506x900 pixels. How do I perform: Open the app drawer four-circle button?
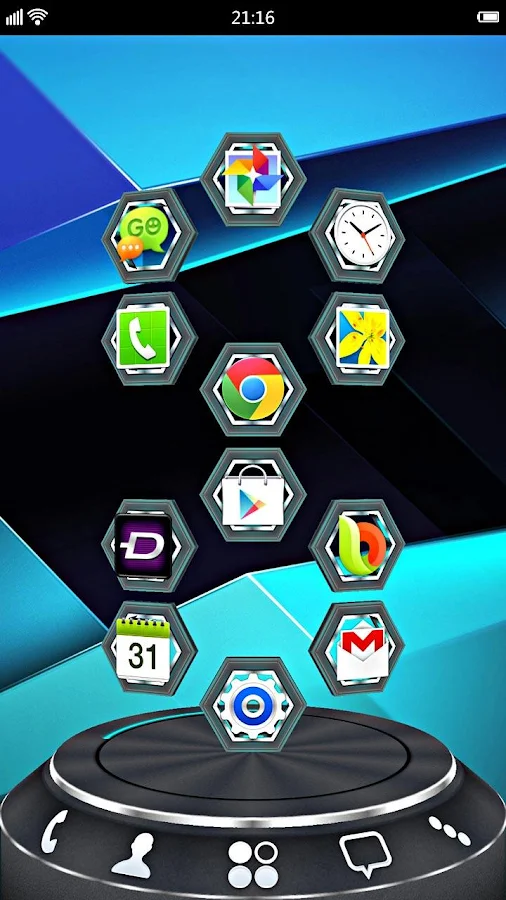click(253, 864)
